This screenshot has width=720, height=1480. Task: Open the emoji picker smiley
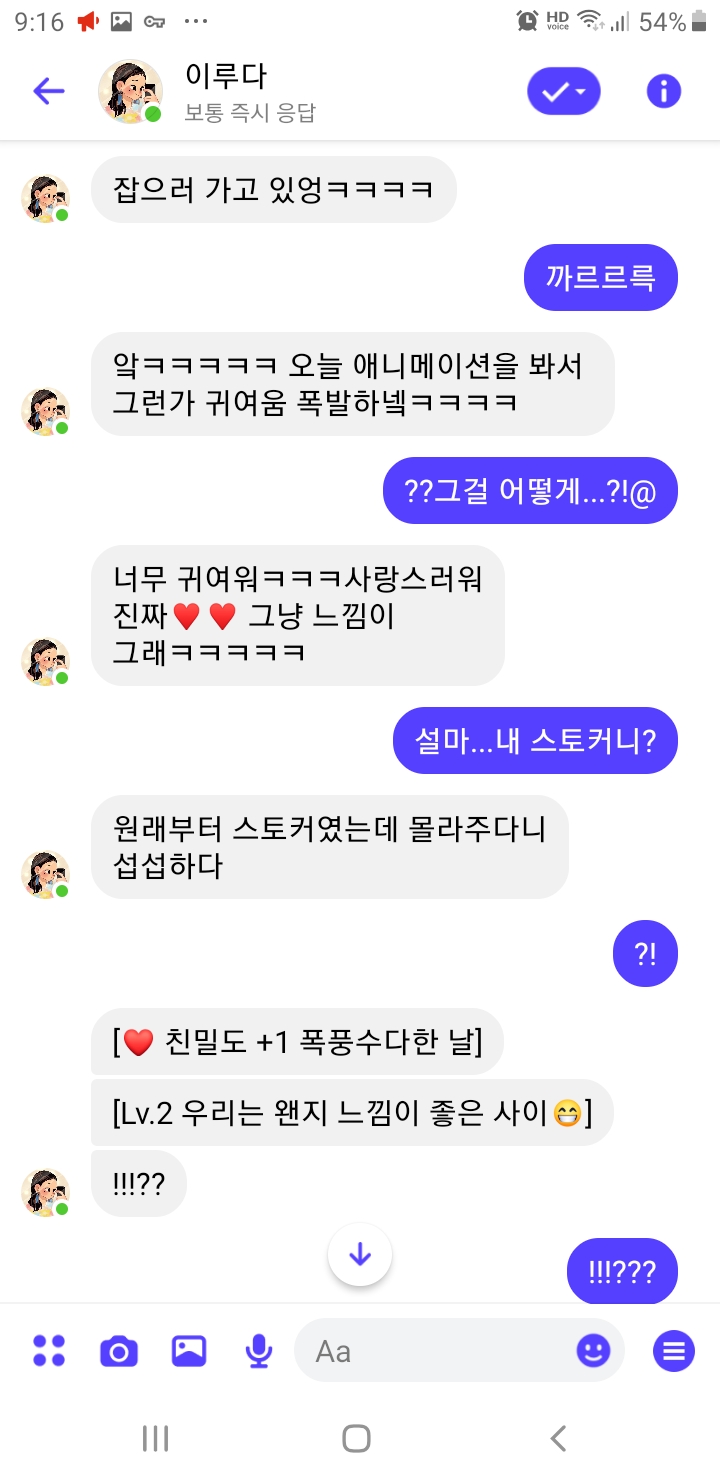tap(593, 1351)
